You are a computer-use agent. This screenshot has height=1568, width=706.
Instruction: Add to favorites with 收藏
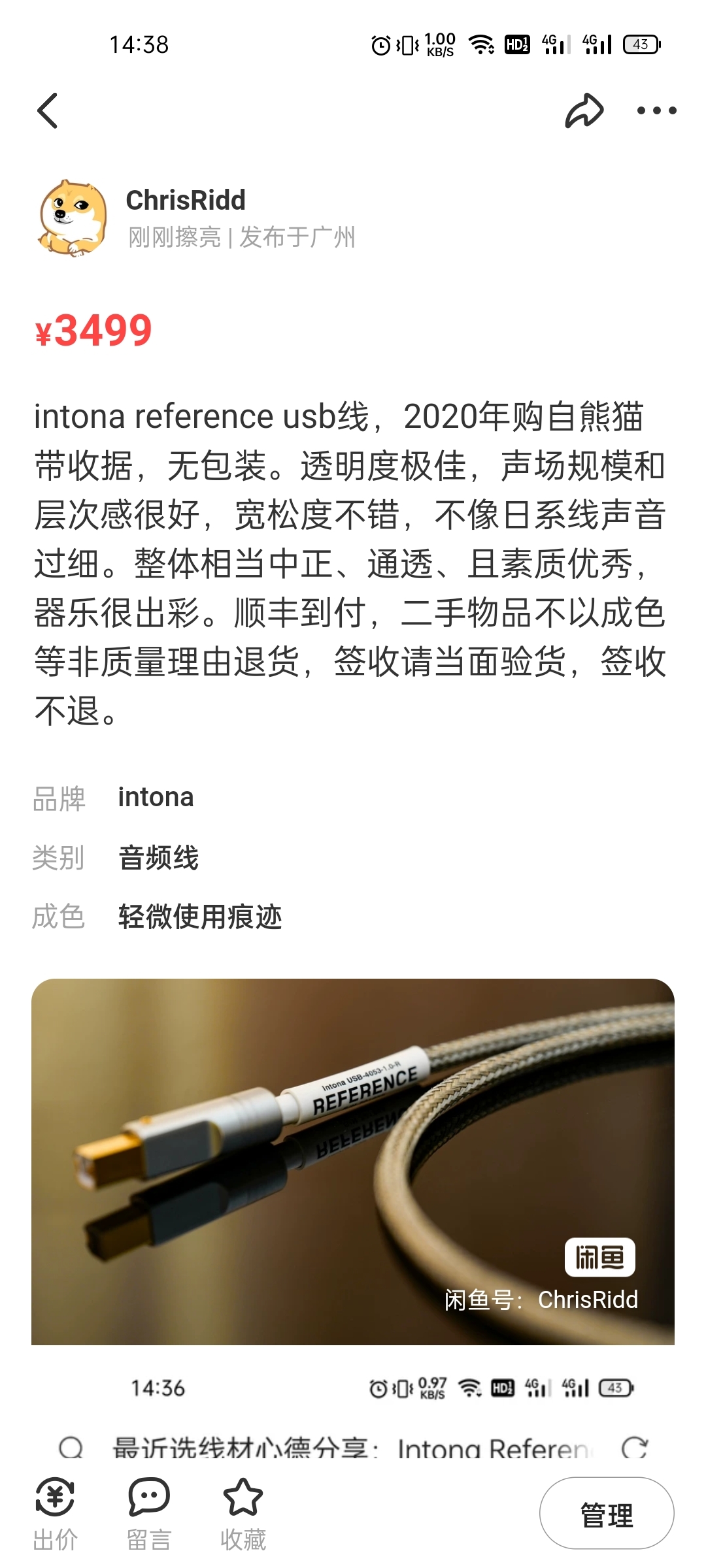coord(243,1513)
